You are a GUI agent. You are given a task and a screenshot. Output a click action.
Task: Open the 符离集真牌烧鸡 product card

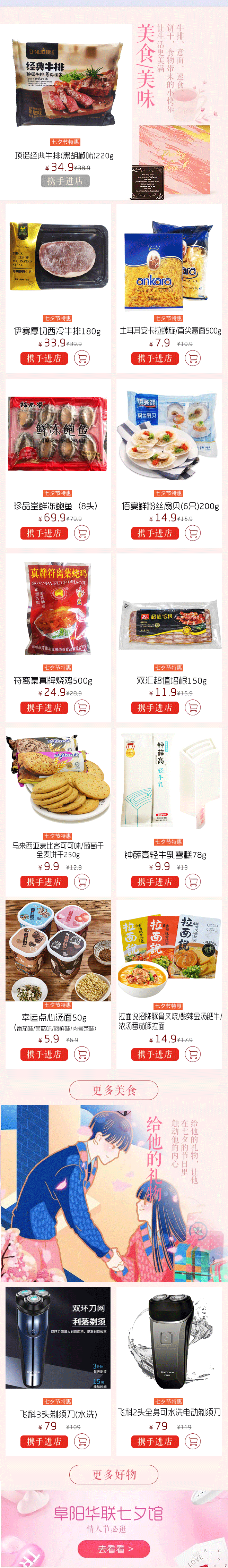click(58, 609)
